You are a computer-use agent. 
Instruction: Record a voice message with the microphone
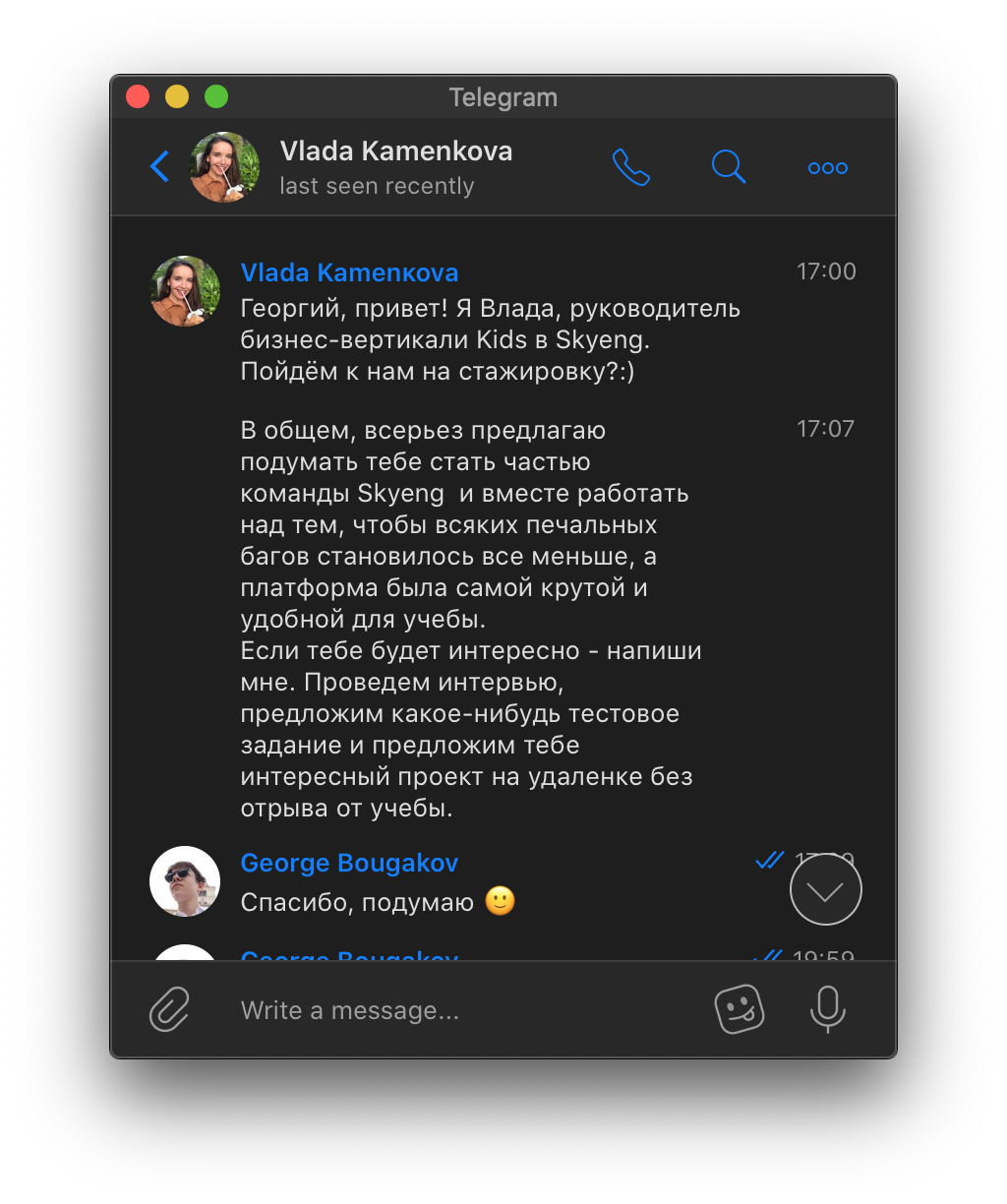[x=827, y=1008]
